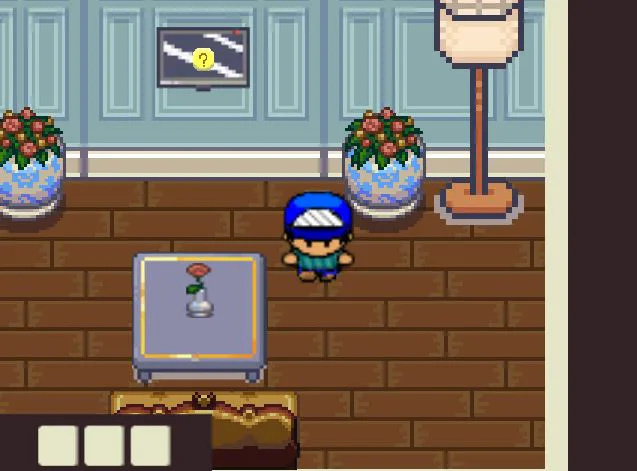Select the middle empty inventory slot
The width and height of the screenshot is (637, 471).
click(x=104, y=445)
